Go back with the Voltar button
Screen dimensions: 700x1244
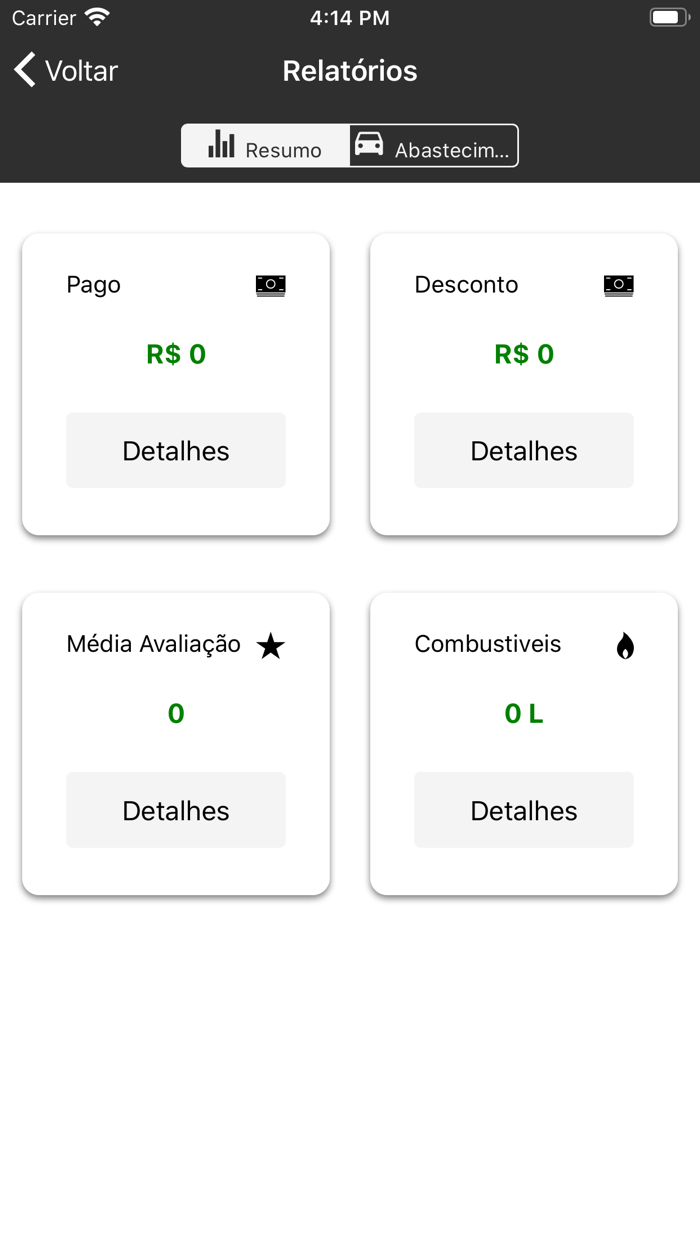coord(66,71)
